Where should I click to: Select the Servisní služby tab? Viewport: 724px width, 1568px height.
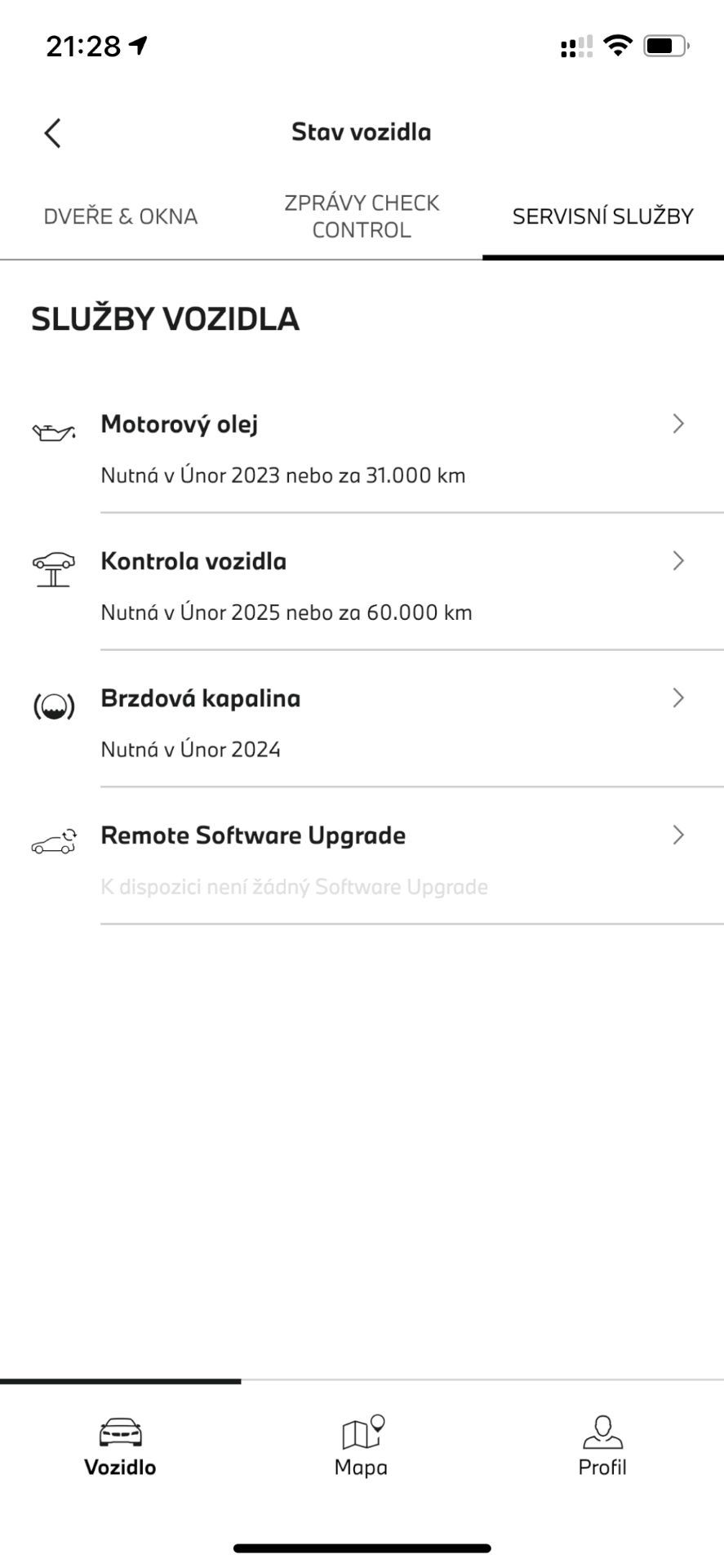coord(602,216)
